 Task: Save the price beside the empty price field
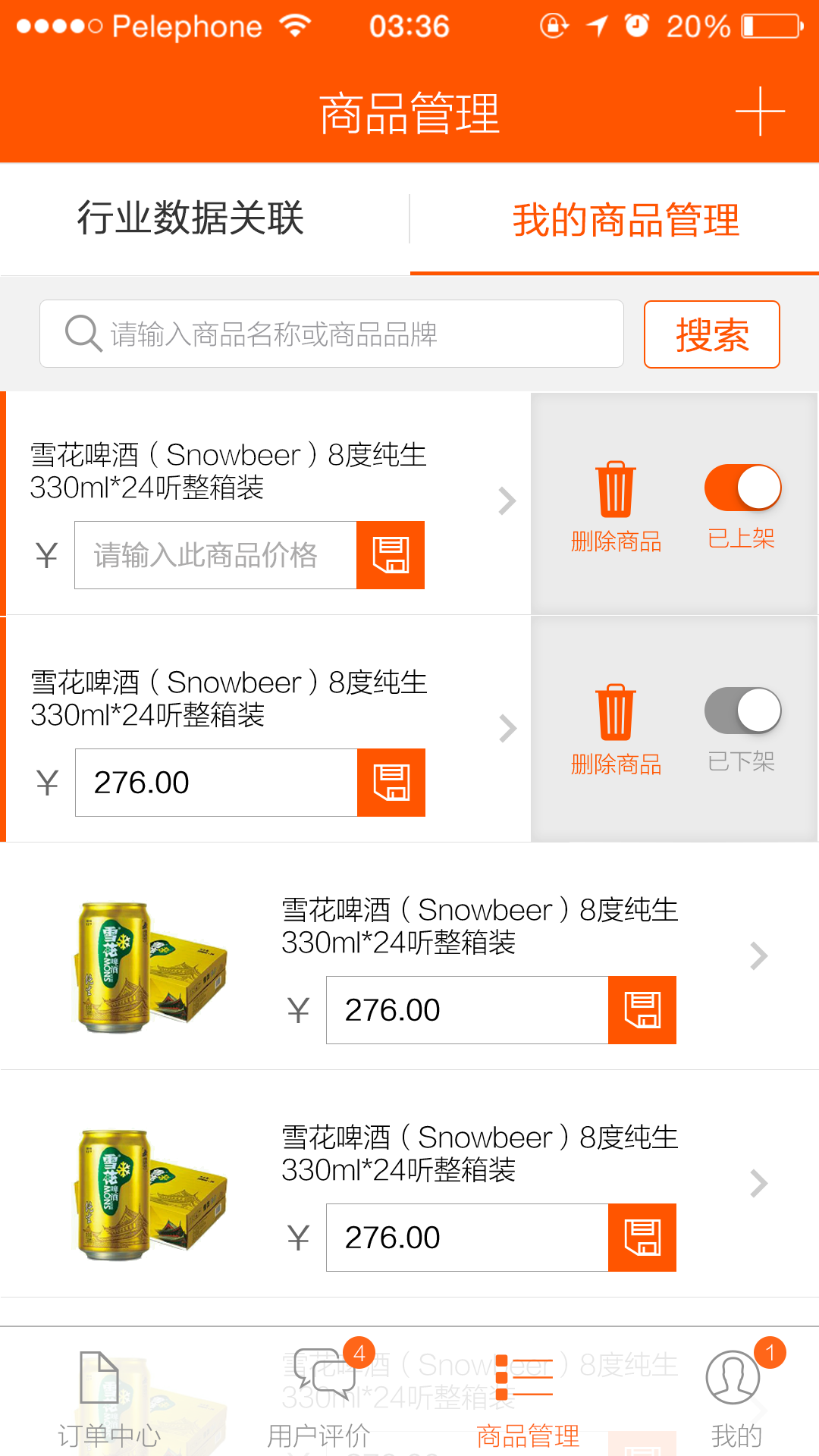tap(391, 555)
